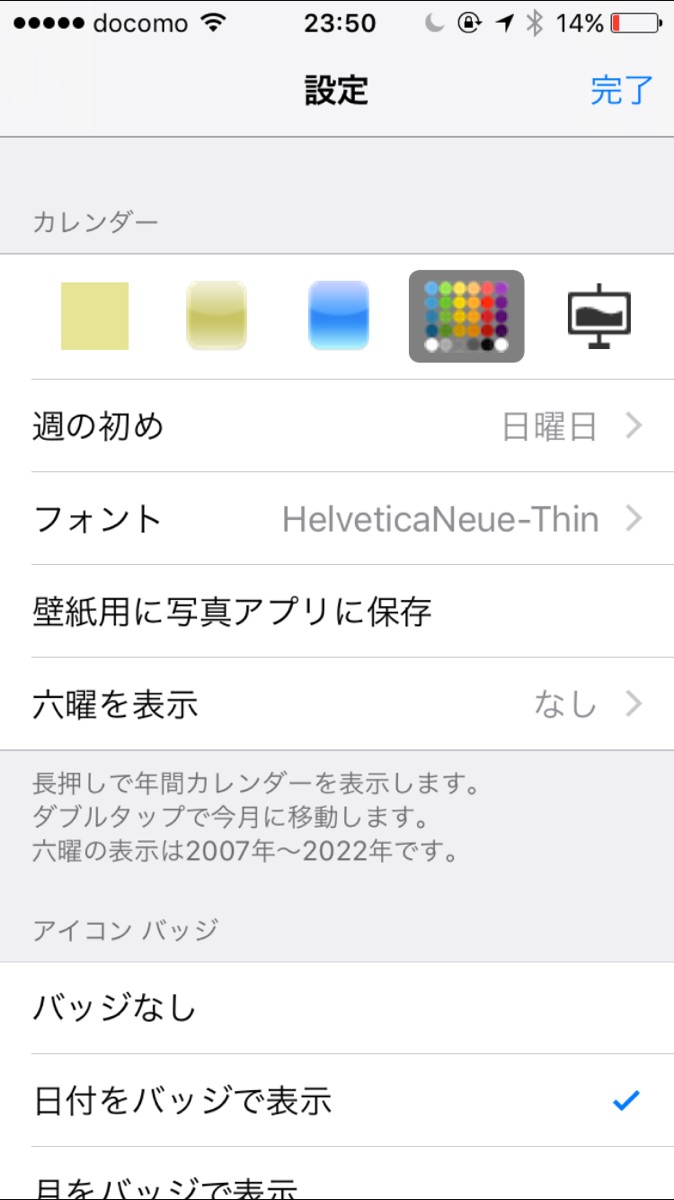
Task: Open 六曜を表示 setting
Action: [337, 704]
